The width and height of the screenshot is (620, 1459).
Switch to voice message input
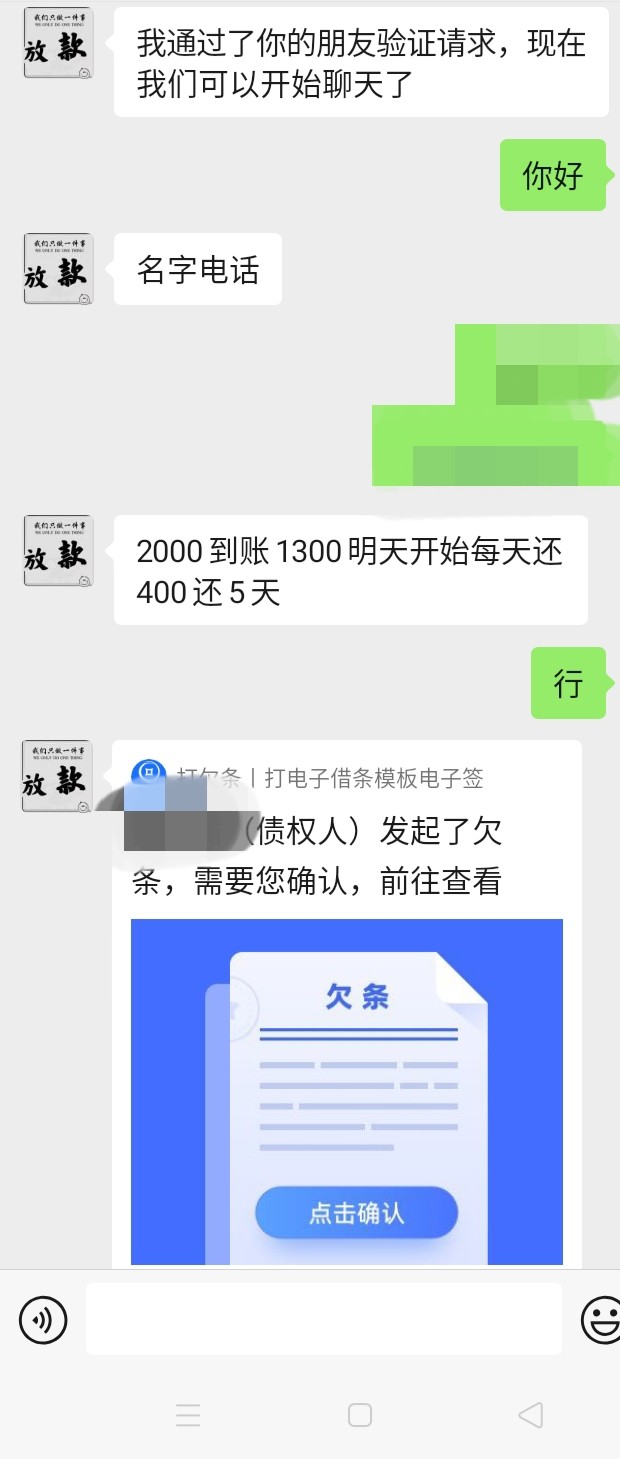click(43, 1321)
